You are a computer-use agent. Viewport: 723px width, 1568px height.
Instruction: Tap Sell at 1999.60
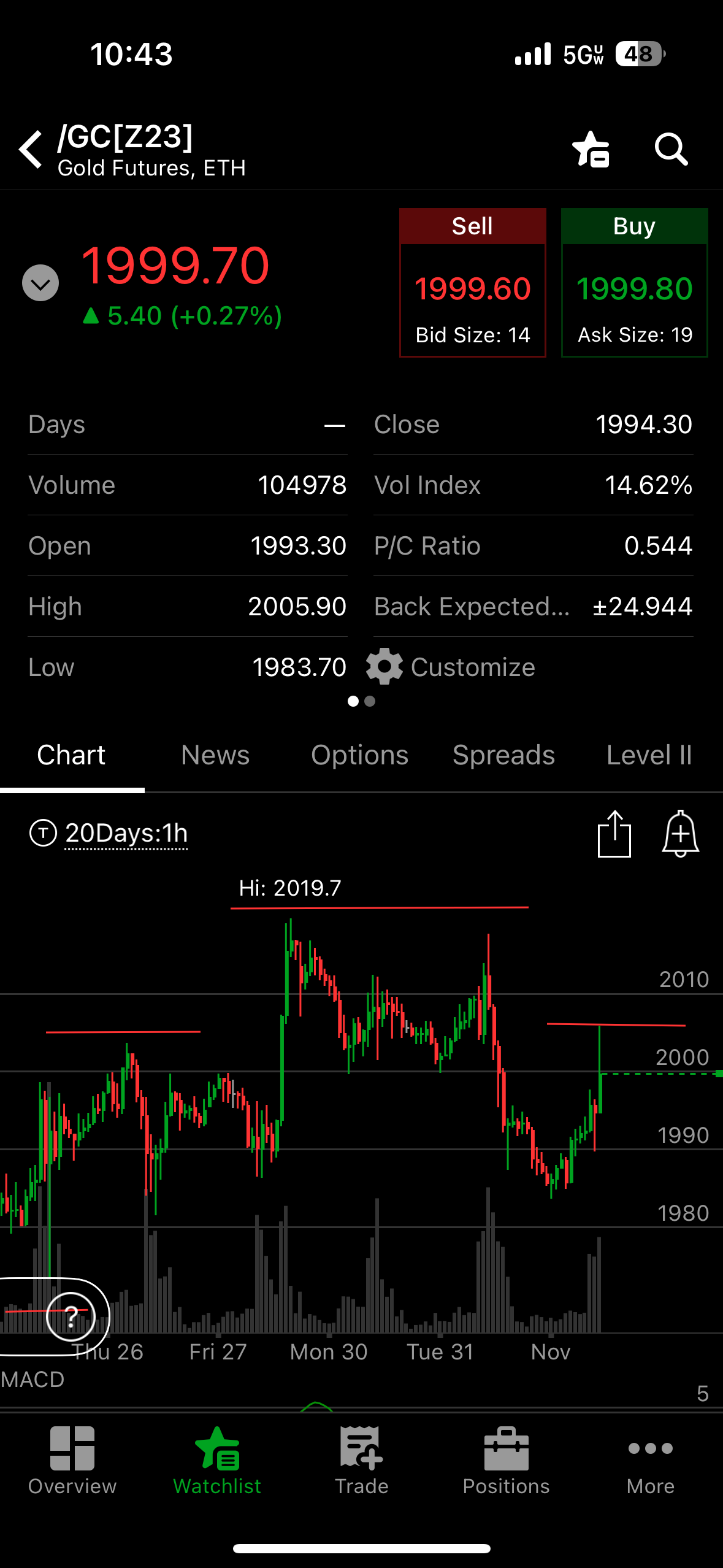coord(472,283)
